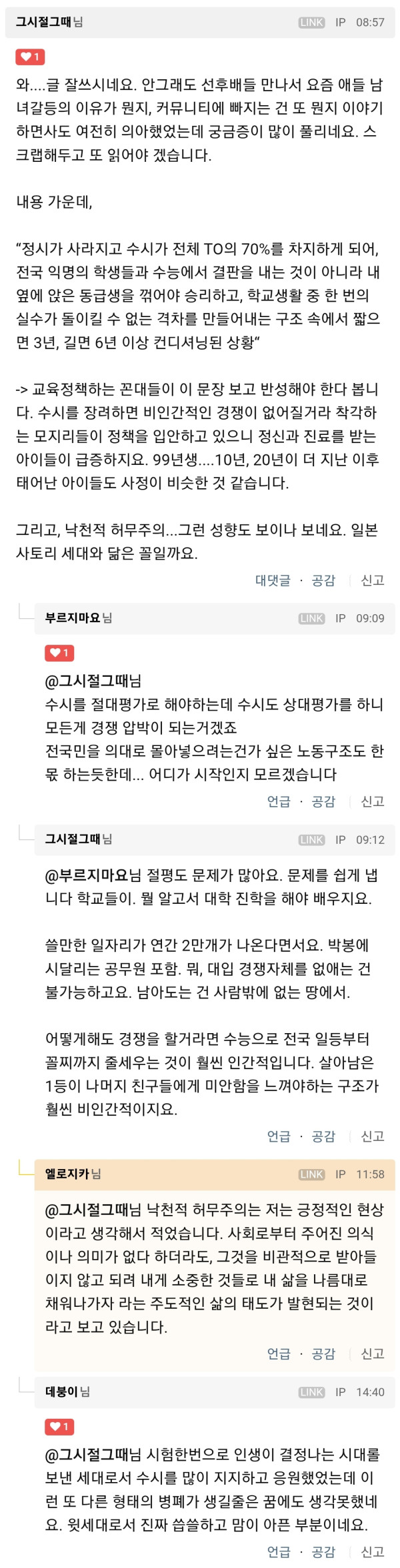Tap 언급 under 데붕이's reply
Viewport: 400px width, 1568px height.
click(279, 1552)
